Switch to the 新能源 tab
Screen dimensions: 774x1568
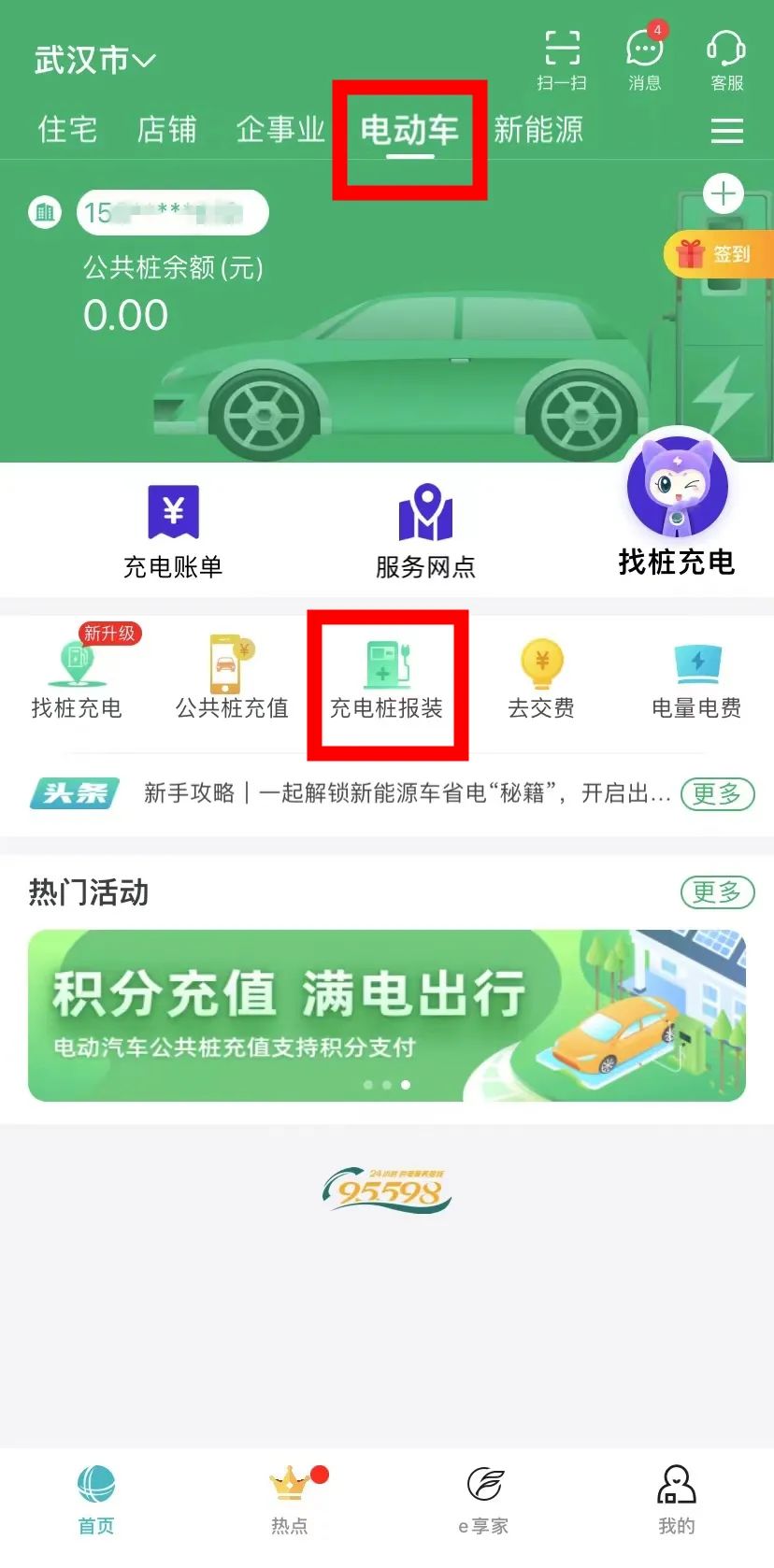(538, 129)
